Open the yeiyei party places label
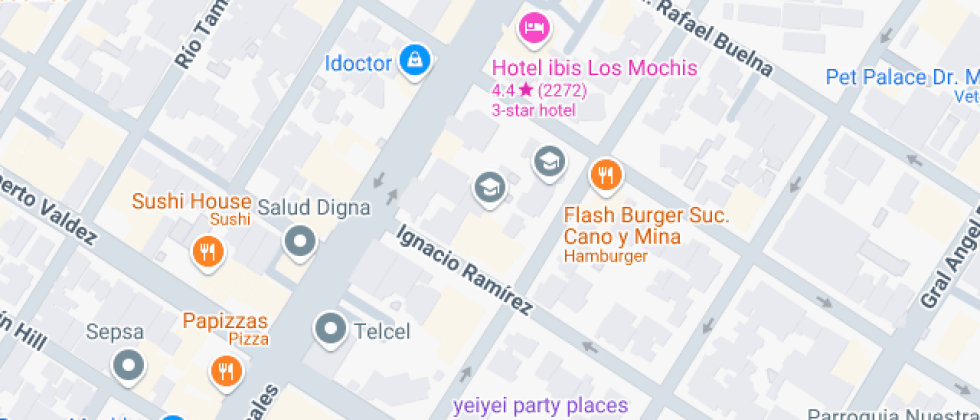Viewport: 980px width, 420px height. (x=540, y=406)
